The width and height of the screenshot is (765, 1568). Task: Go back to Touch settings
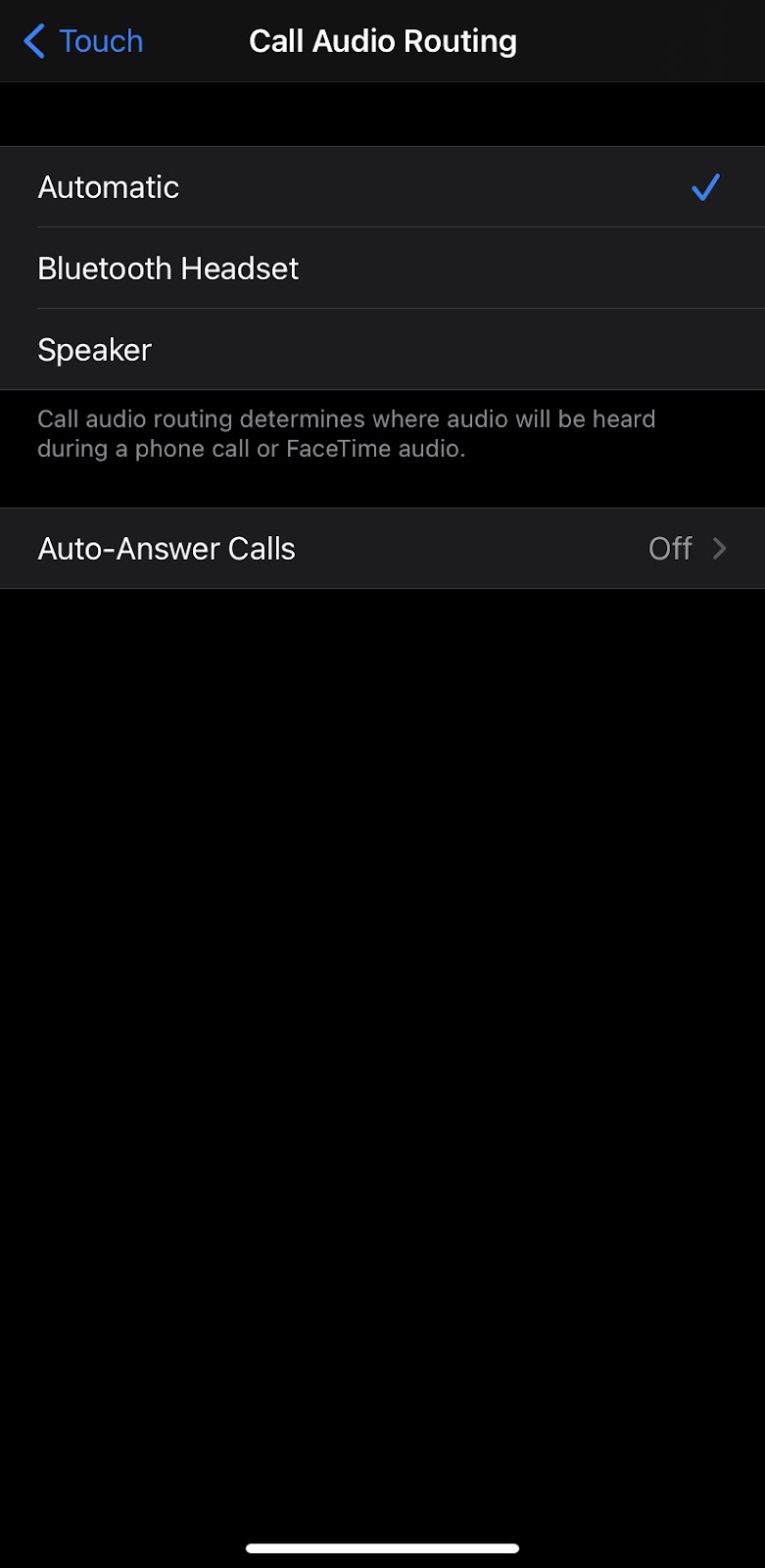[82, 41]
